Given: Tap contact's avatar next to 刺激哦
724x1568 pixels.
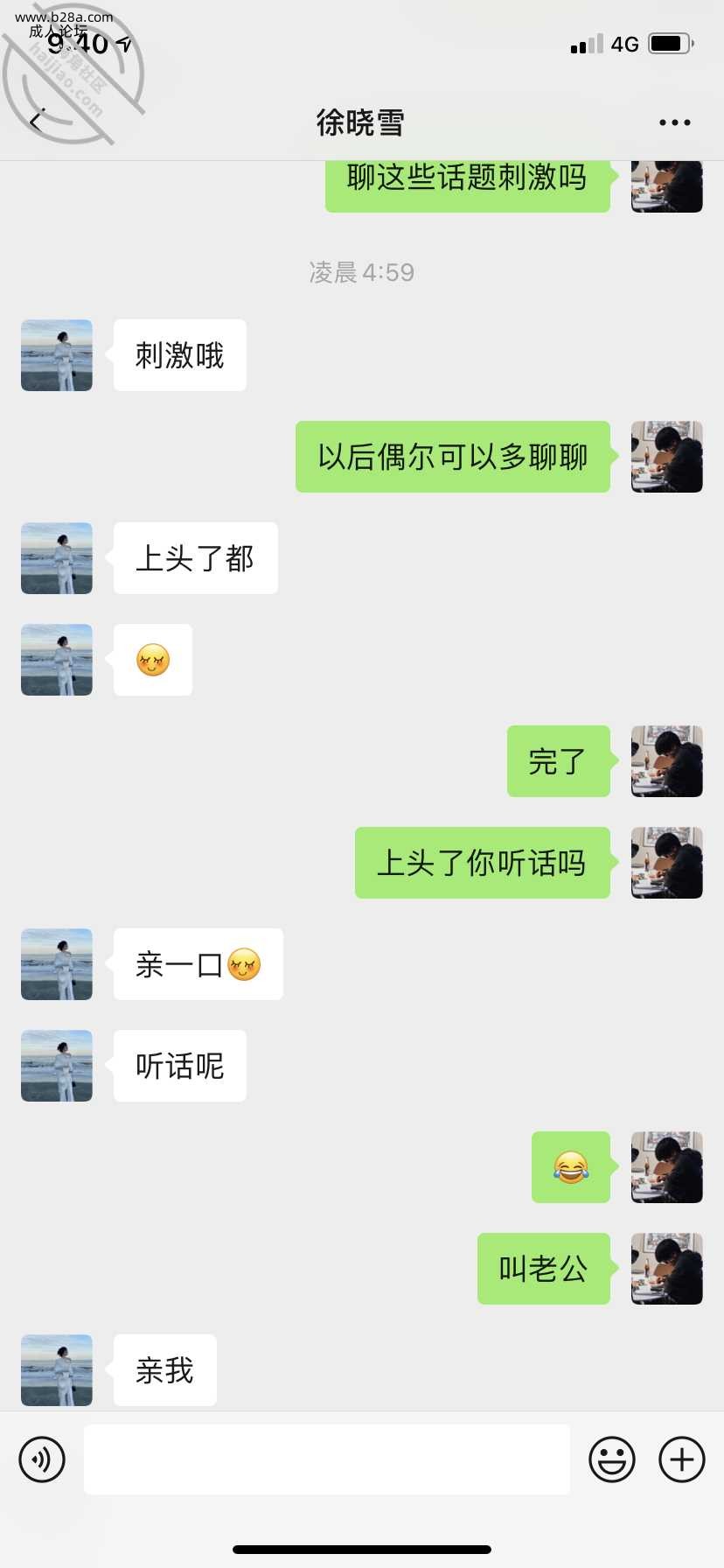Looking at the screenshot, I should point(57,355).
